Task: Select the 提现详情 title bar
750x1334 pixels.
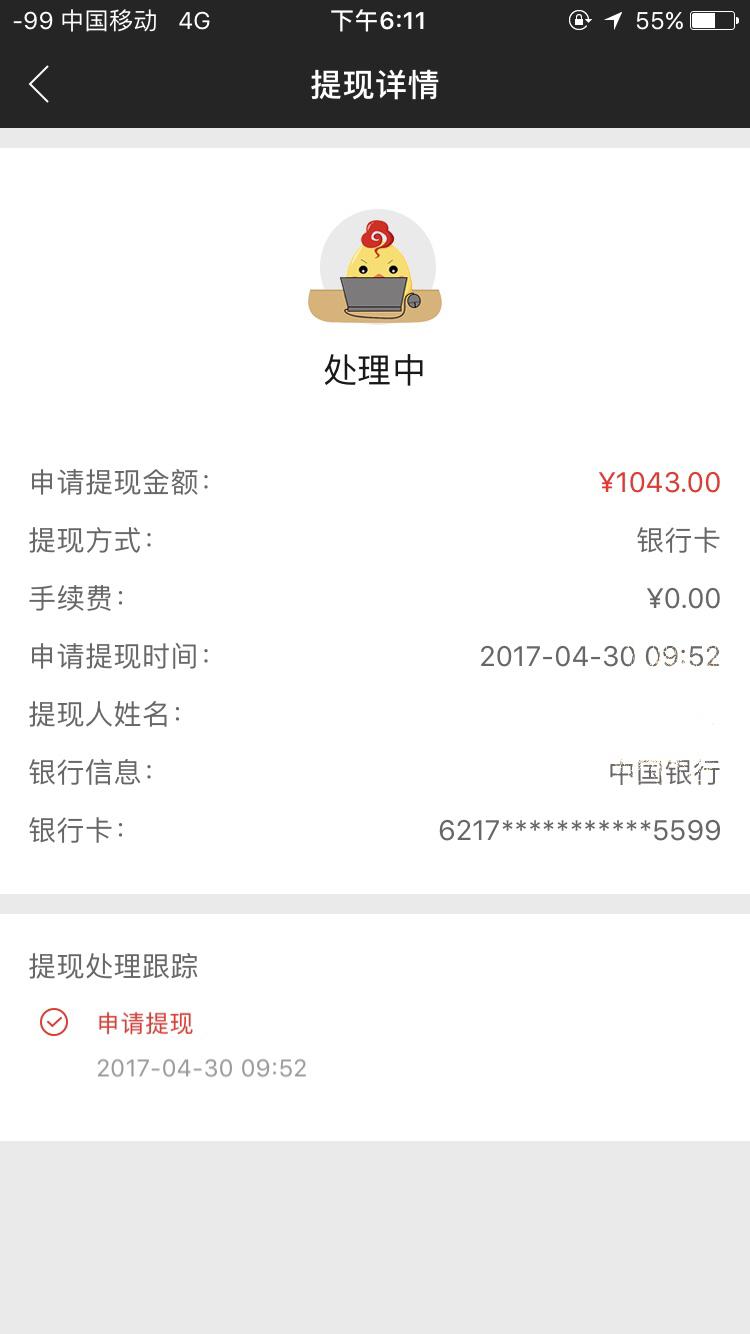Action: [375, 85]
